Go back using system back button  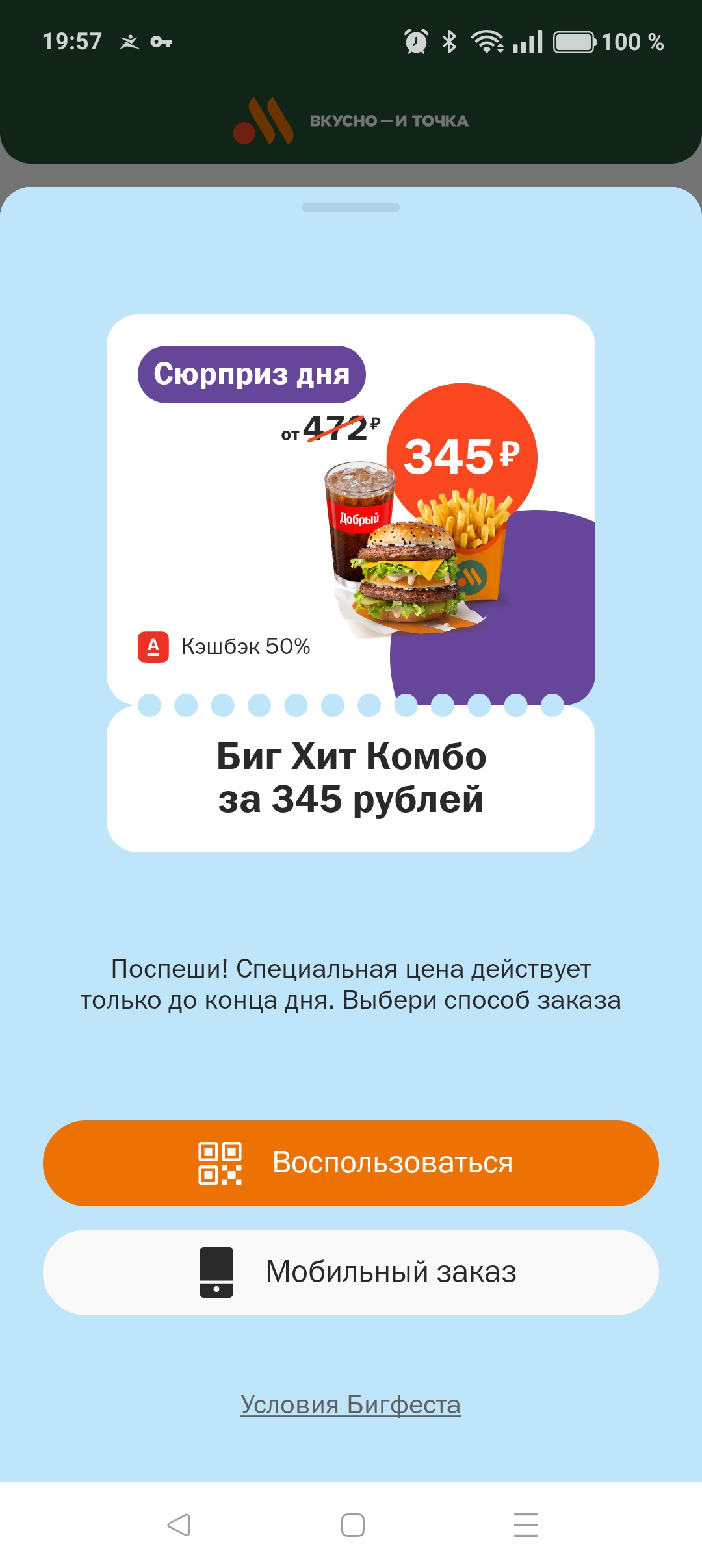coord(179,1524)
